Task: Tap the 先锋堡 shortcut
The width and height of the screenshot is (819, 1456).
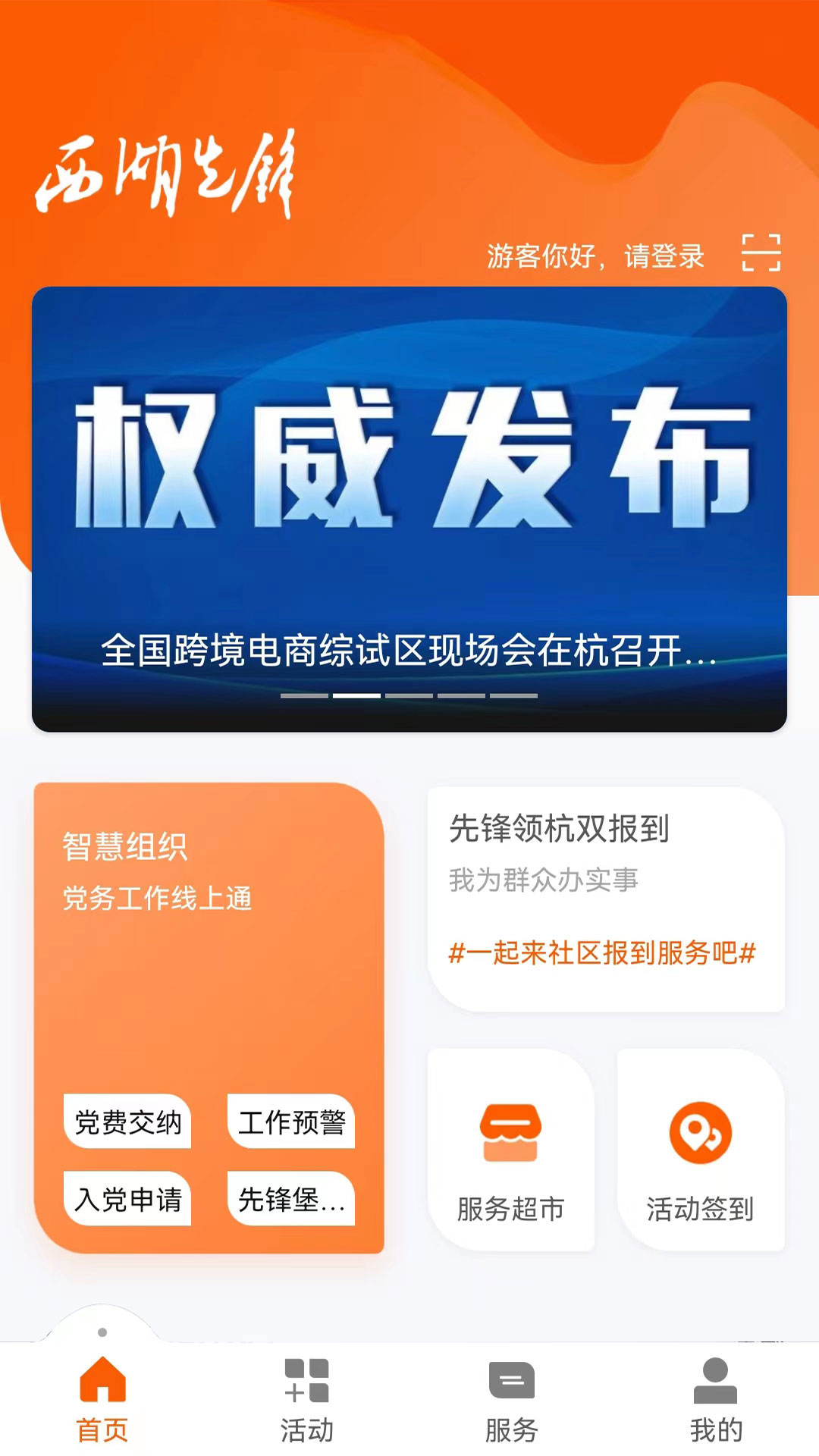Action: [292, 1200]
